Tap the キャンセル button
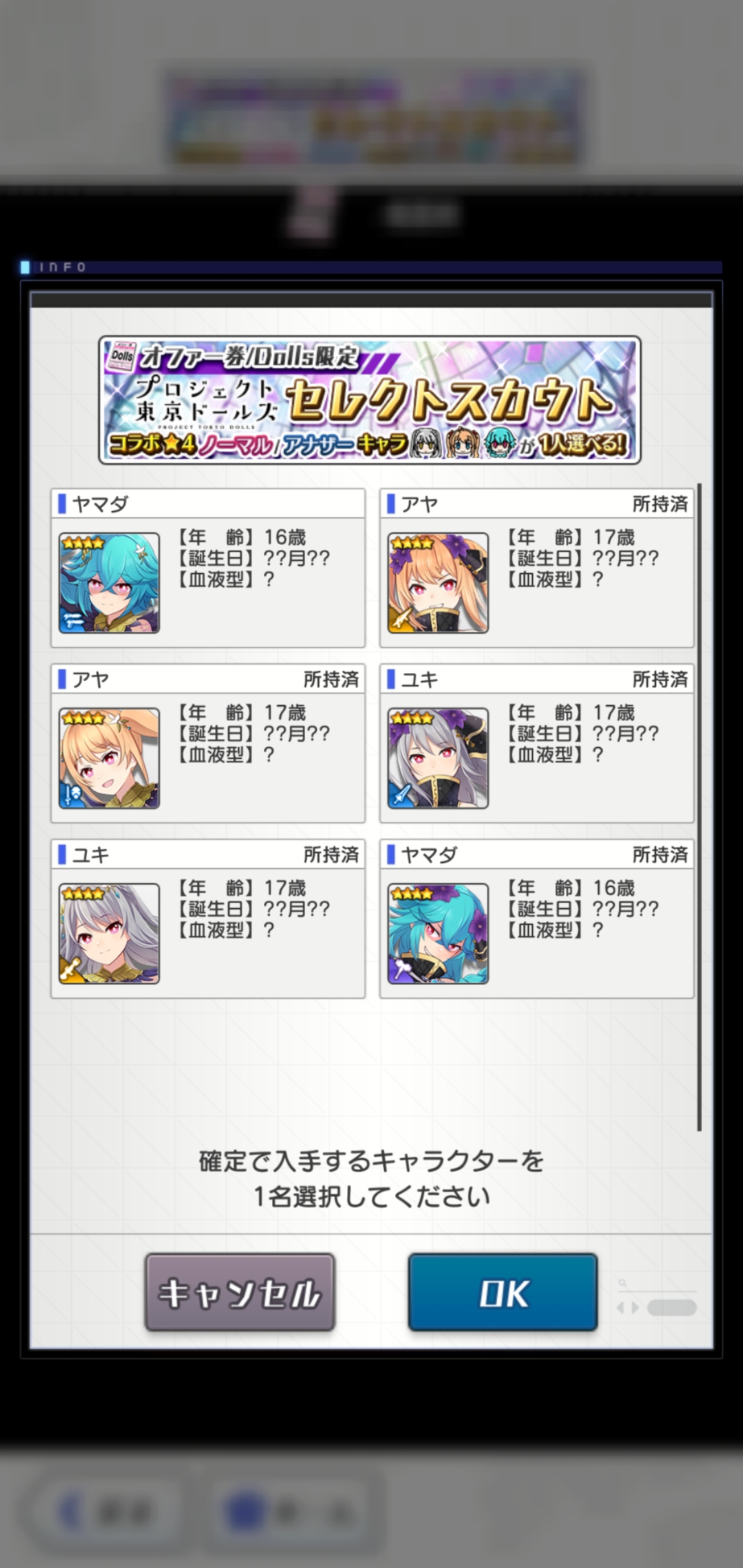743x1568 pixels. [239, 1292]
